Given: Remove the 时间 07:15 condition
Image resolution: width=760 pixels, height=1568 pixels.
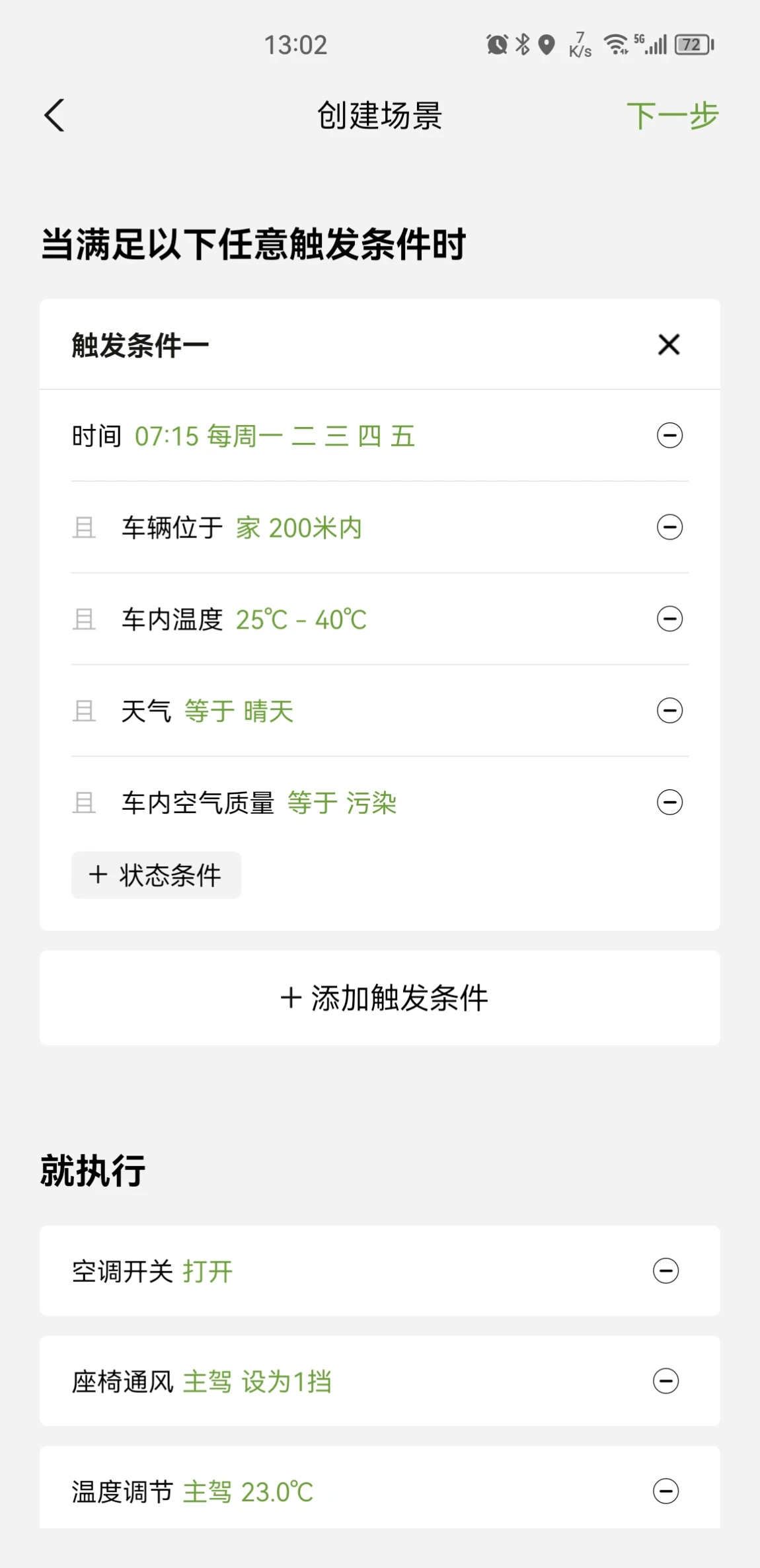Looking at the screenshot, I should pos(669,436).
